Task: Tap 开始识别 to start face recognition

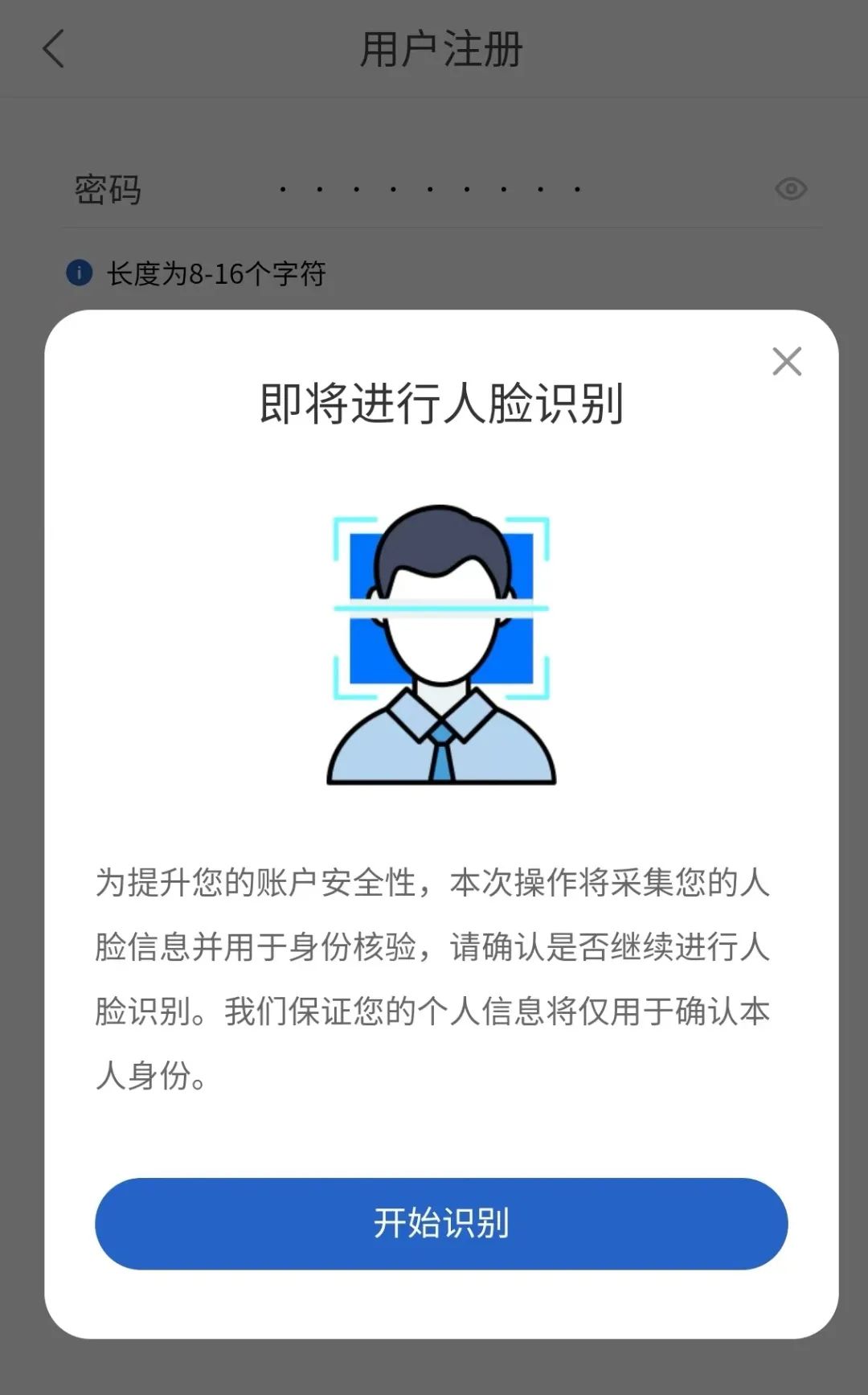Action: 441,1223
